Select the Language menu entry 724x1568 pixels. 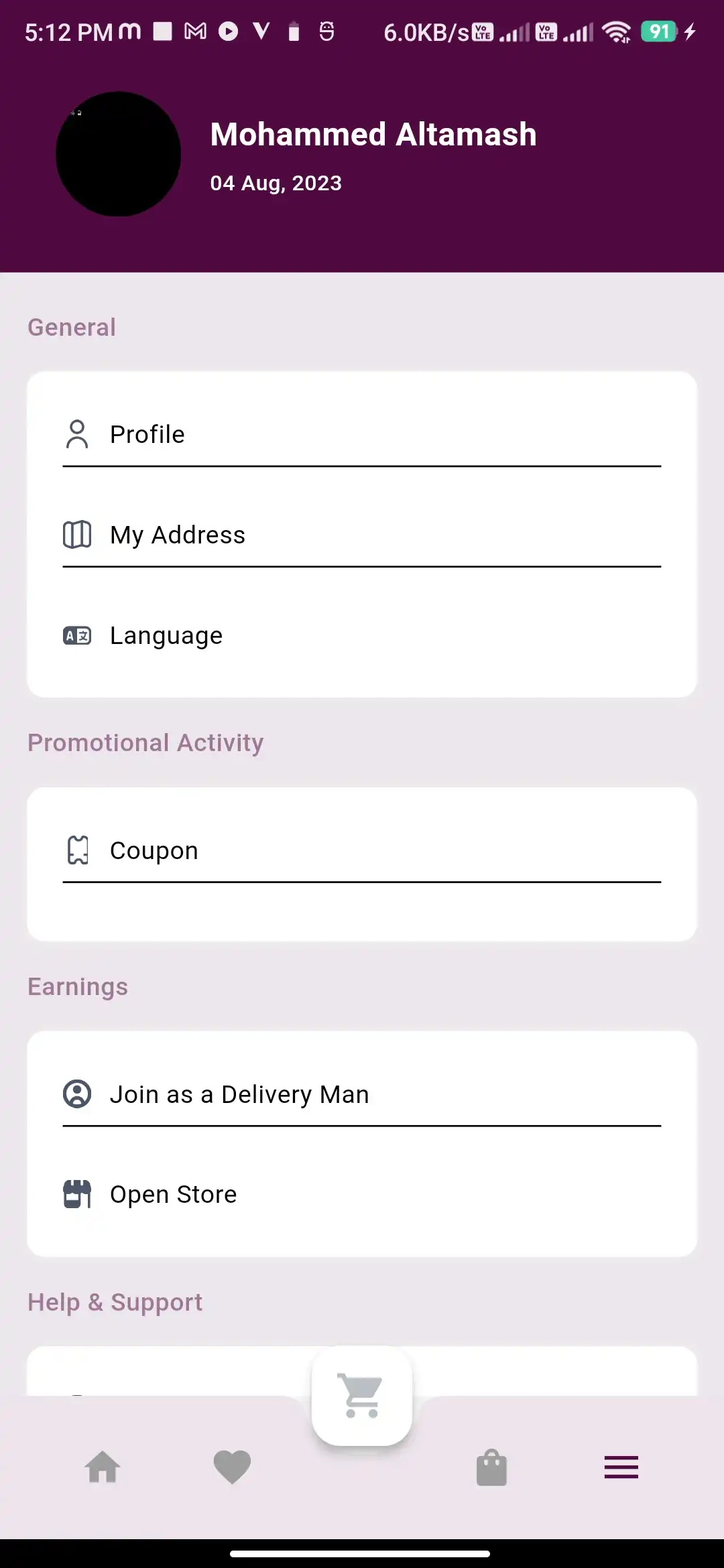[166, 635]
